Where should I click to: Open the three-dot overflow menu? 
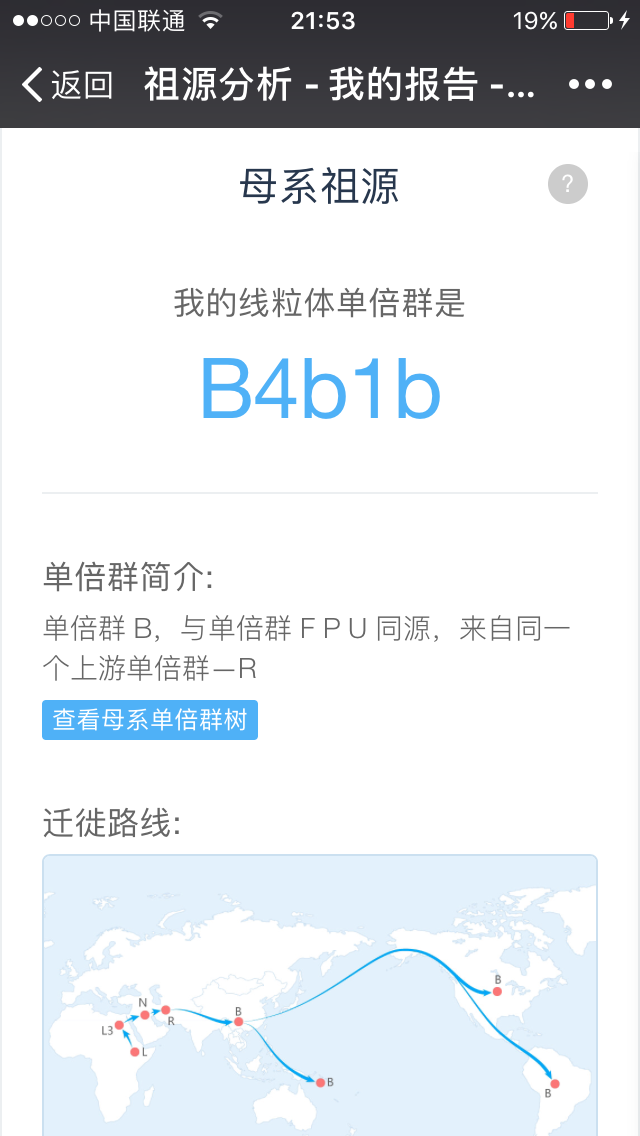pyautogui.click(x=591, y=85)
